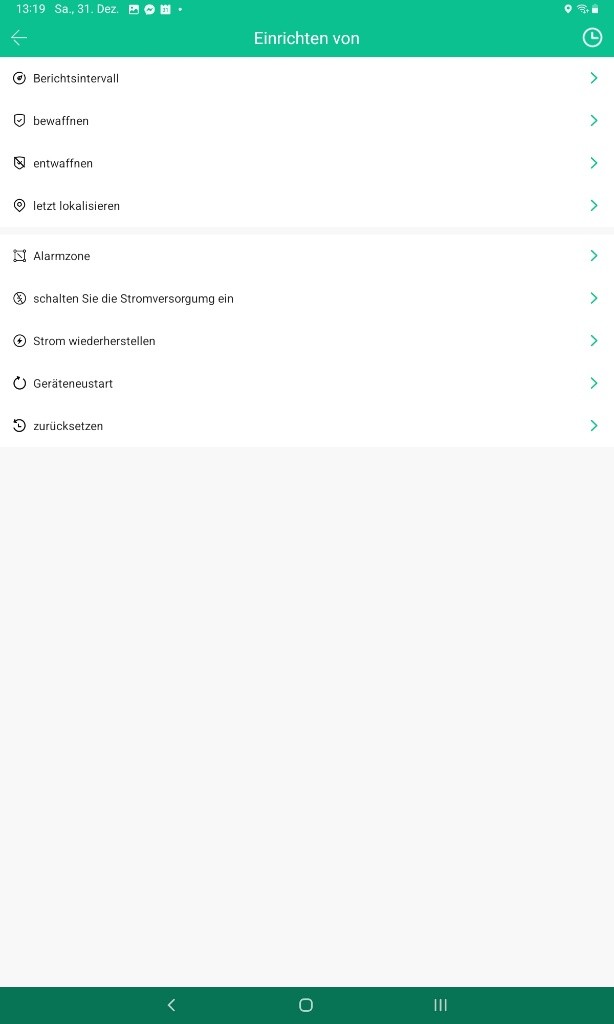
Task: Open the Alarmzone settings
Action: (307, 256)
